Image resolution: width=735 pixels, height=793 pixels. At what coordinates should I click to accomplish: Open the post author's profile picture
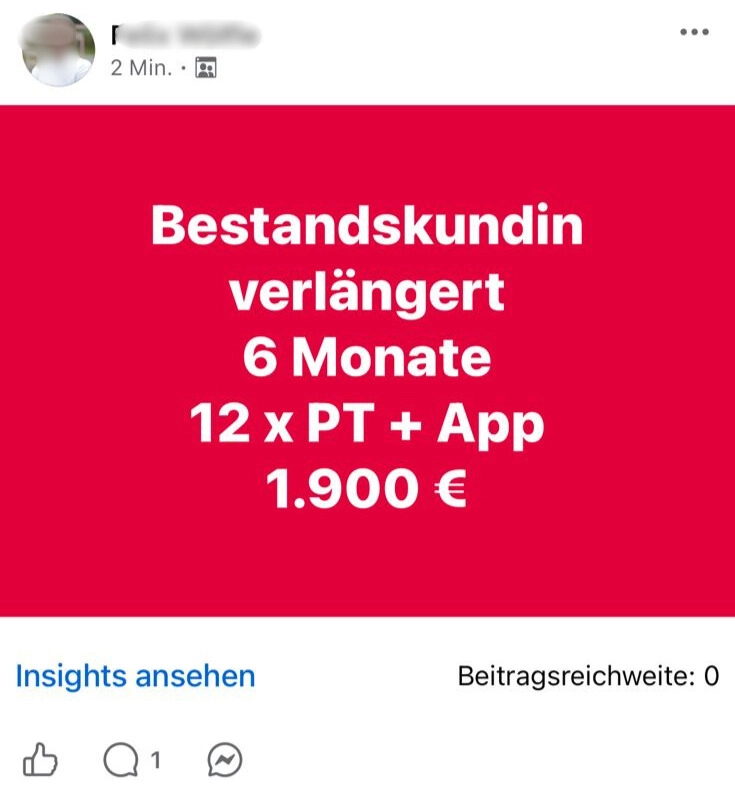tap(59, 50)
